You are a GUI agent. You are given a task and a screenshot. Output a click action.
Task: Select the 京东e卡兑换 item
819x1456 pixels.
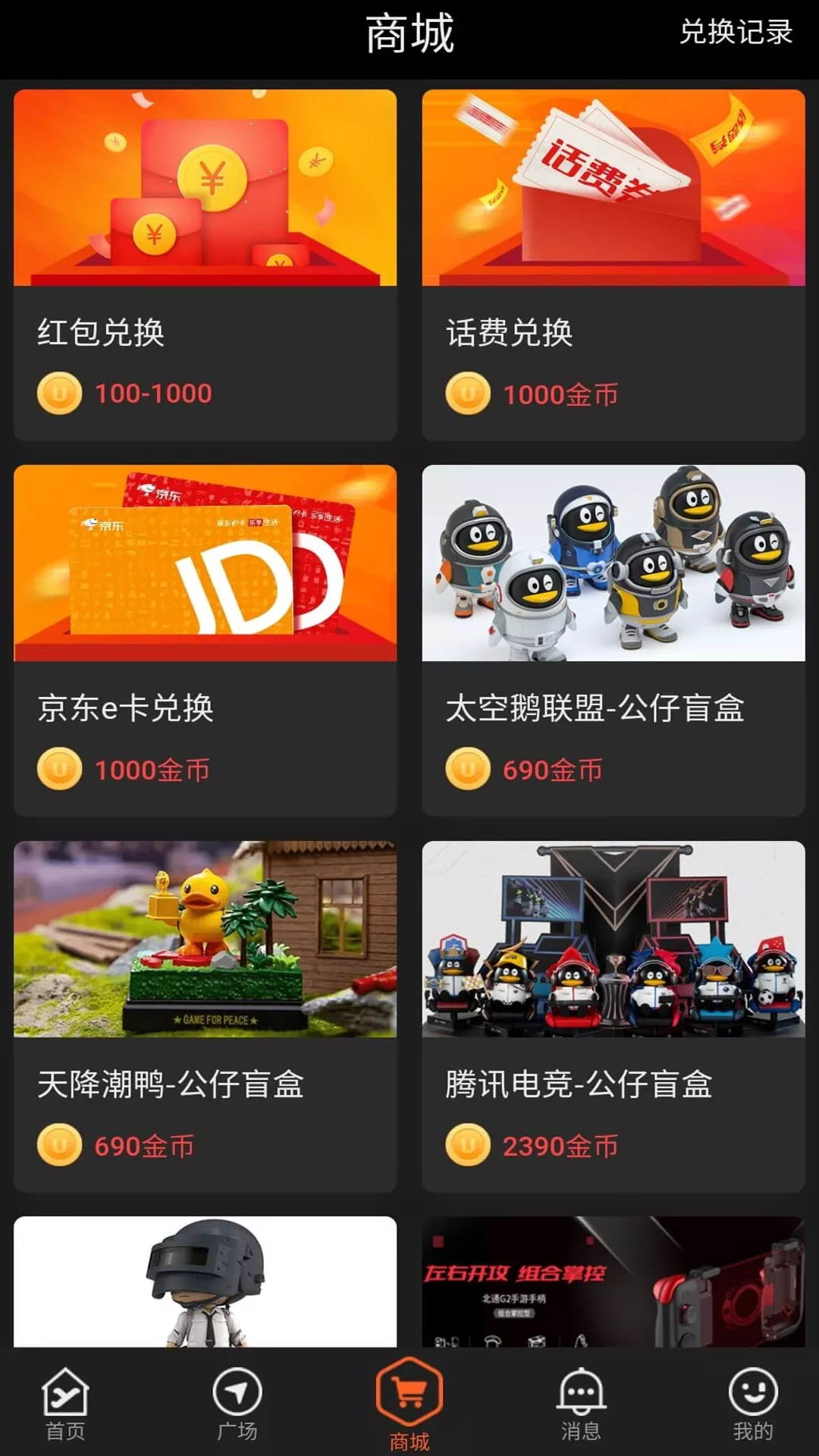pyautogui.click(x=205, y=640)
